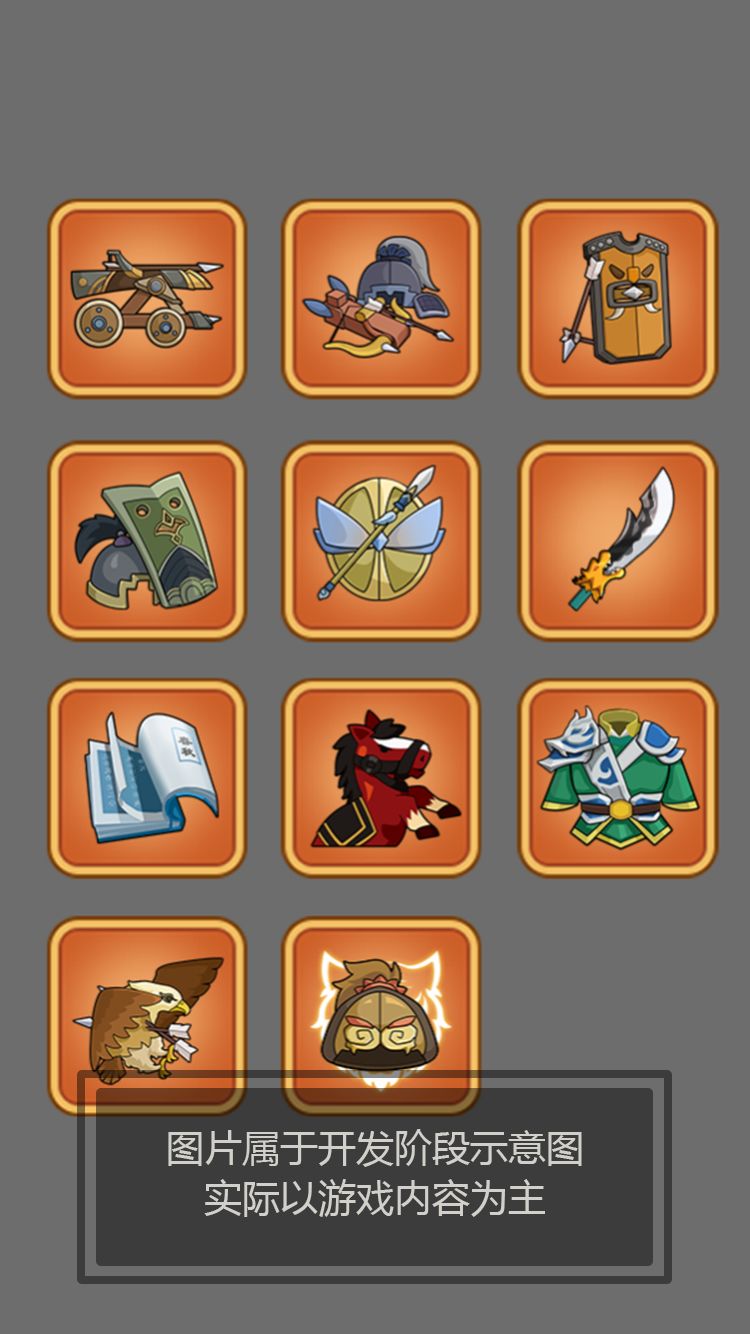This screenshot has height=1334, width=750.
Task: Select the green shield with armor piece
Action: pos(146,538)
